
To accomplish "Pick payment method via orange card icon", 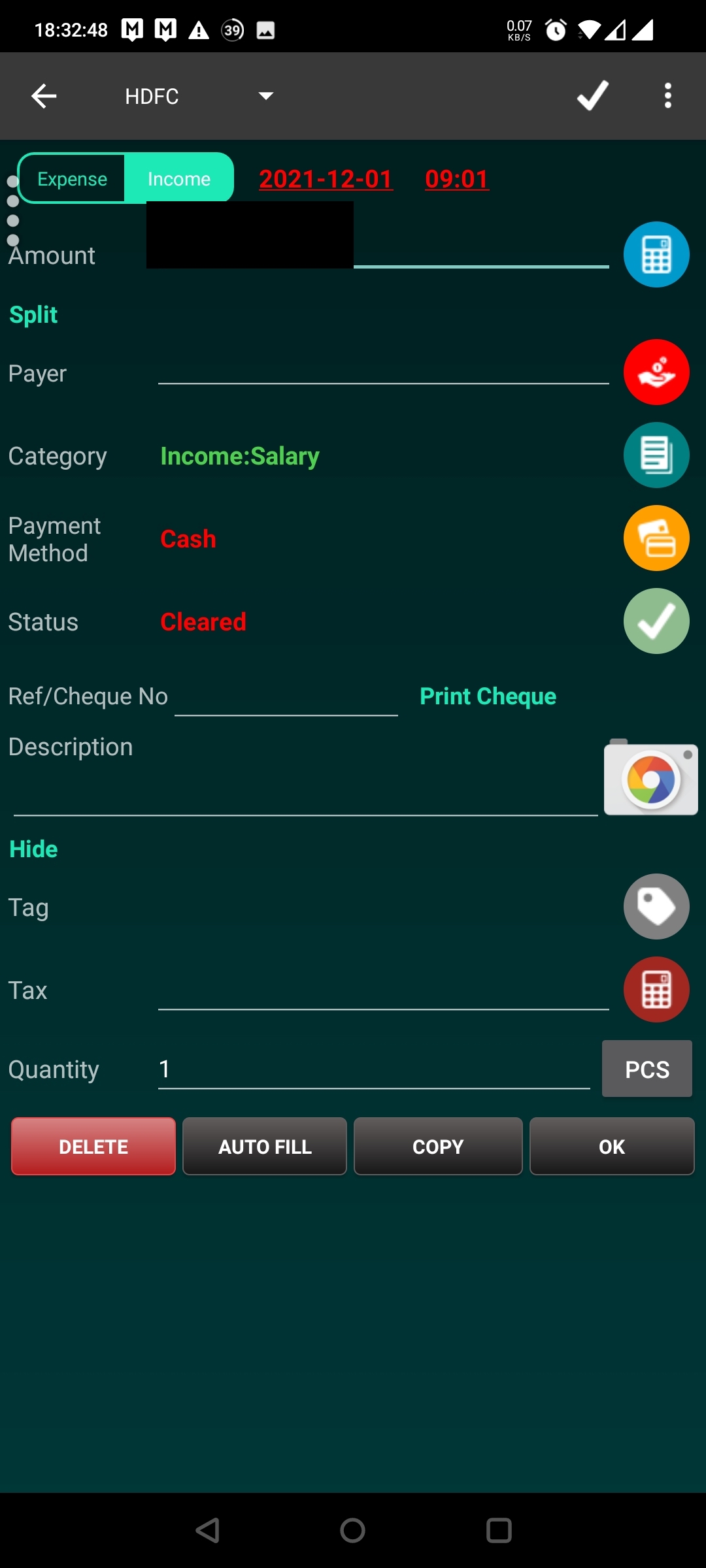I will 656,538.
